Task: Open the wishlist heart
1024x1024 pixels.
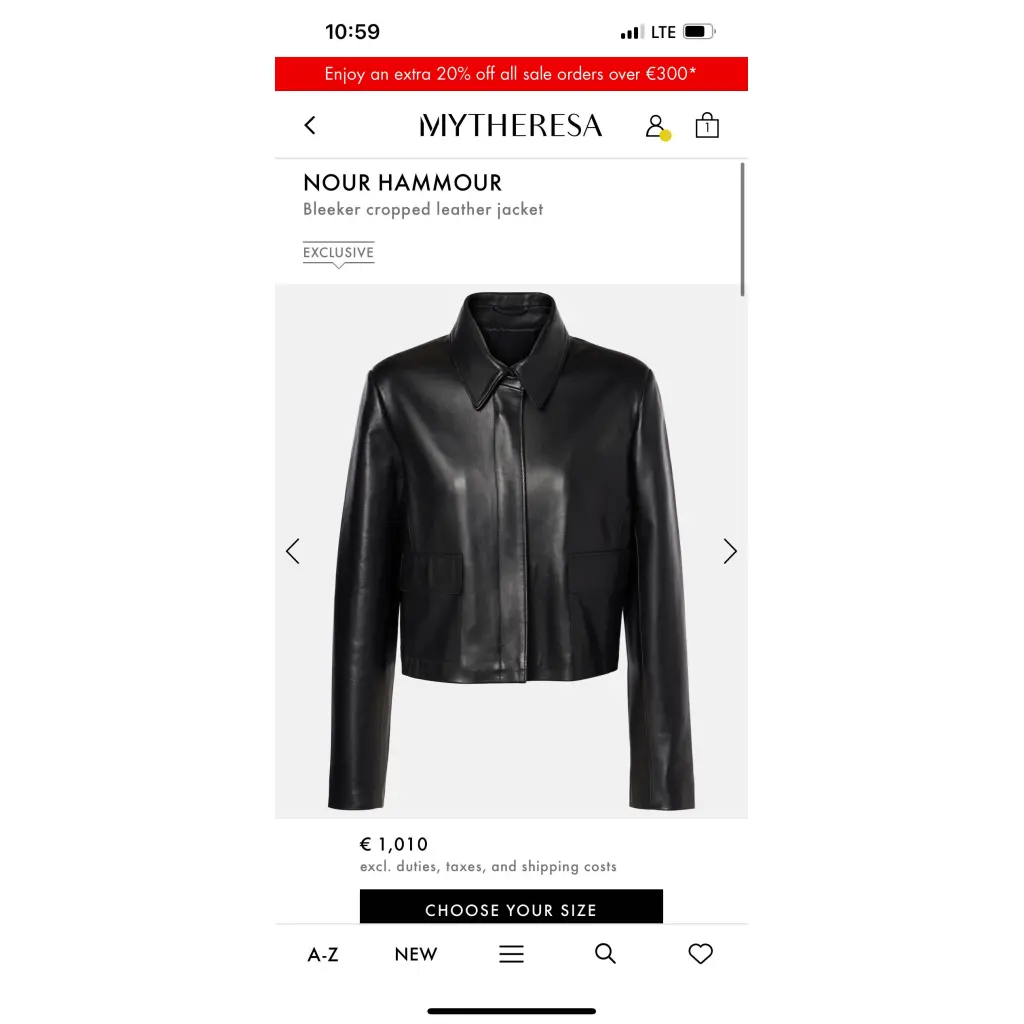Action: (700, 954)
